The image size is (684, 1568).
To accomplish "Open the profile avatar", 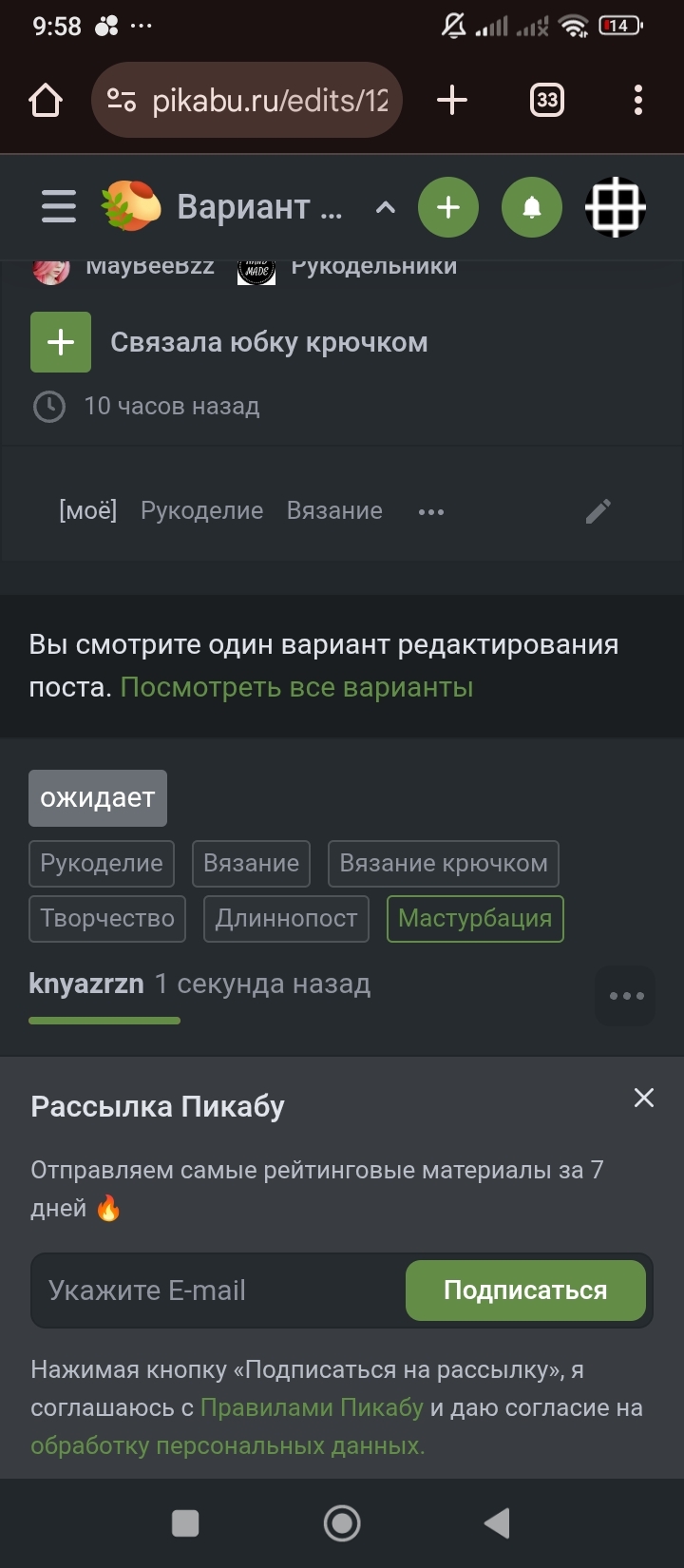I will pyautogui.click(x=616, y=207).
